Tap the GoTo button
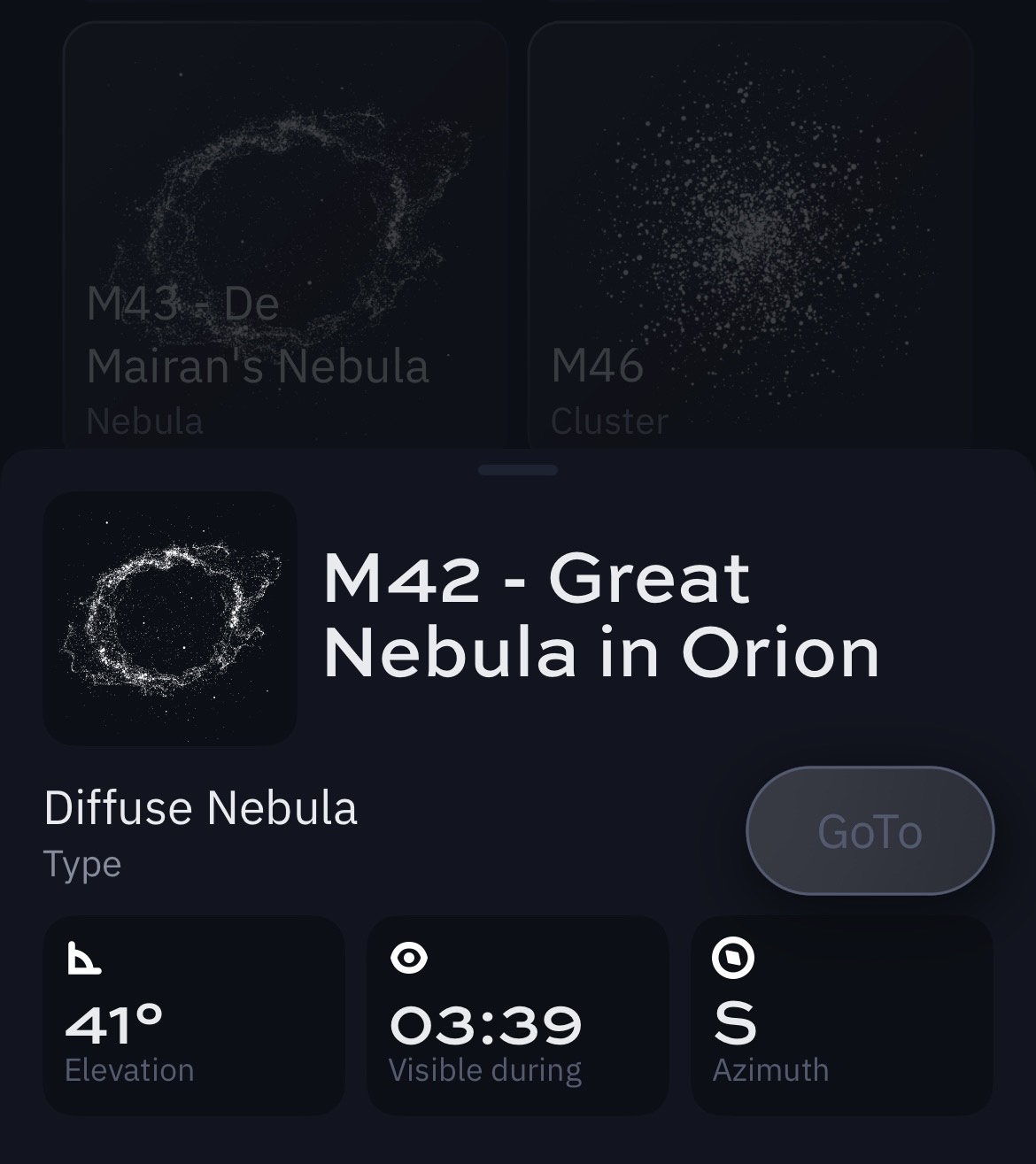Image resolution: width=1036 pixels, height=1164 pixels. click(x=870, y=831)
